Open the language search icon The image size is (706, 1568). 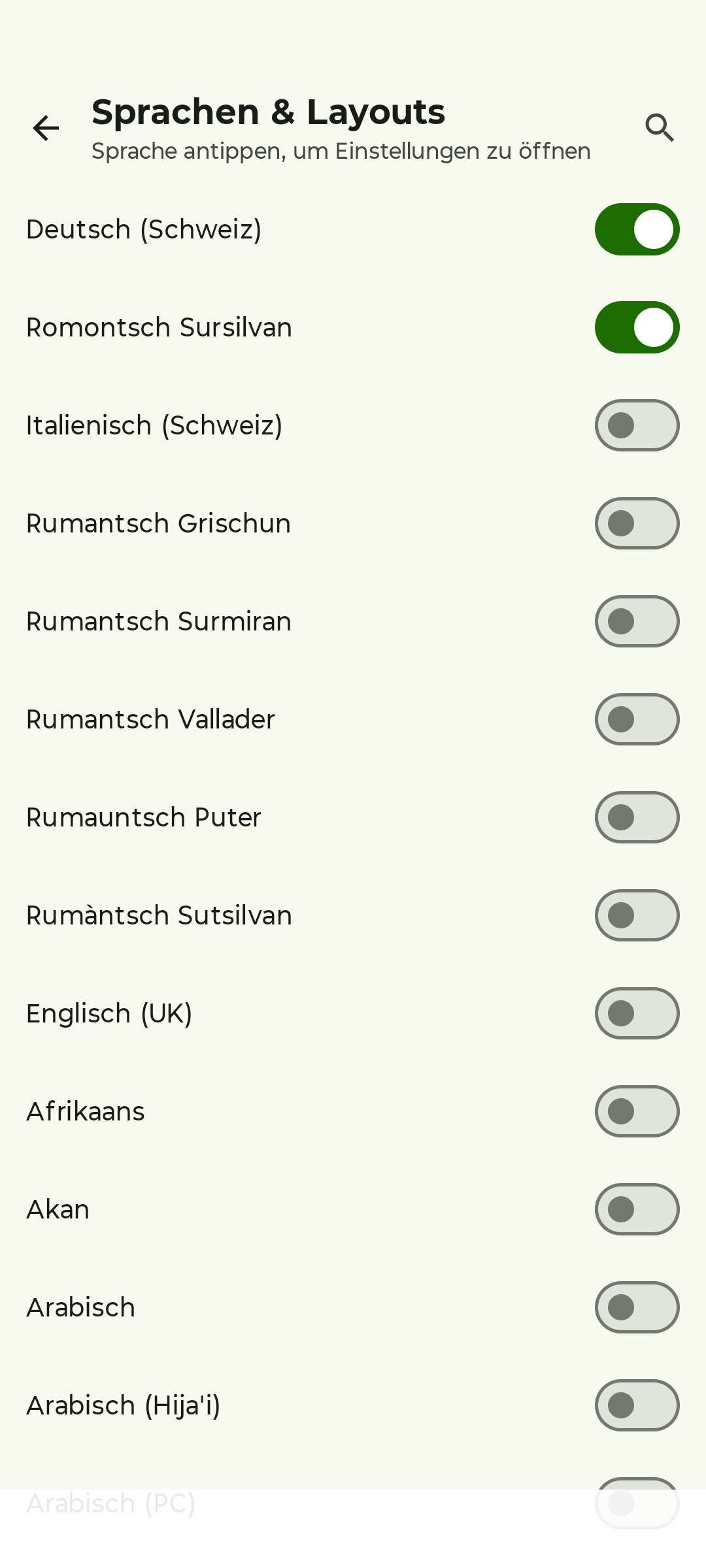tap(660, 128)
